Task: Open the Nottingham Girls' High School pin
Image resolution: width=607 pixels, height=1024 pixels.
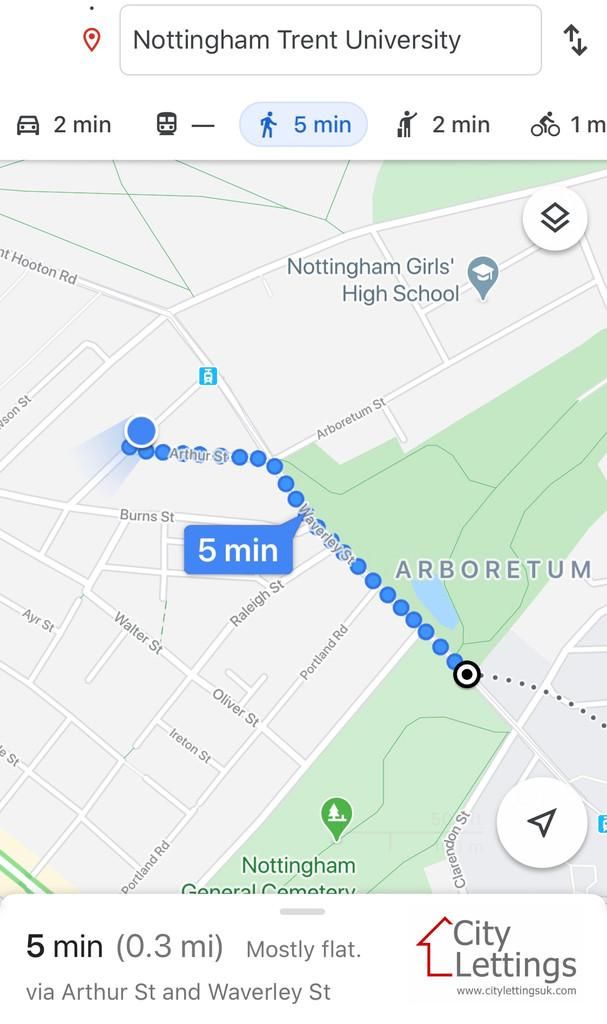Action: [484, 281]
